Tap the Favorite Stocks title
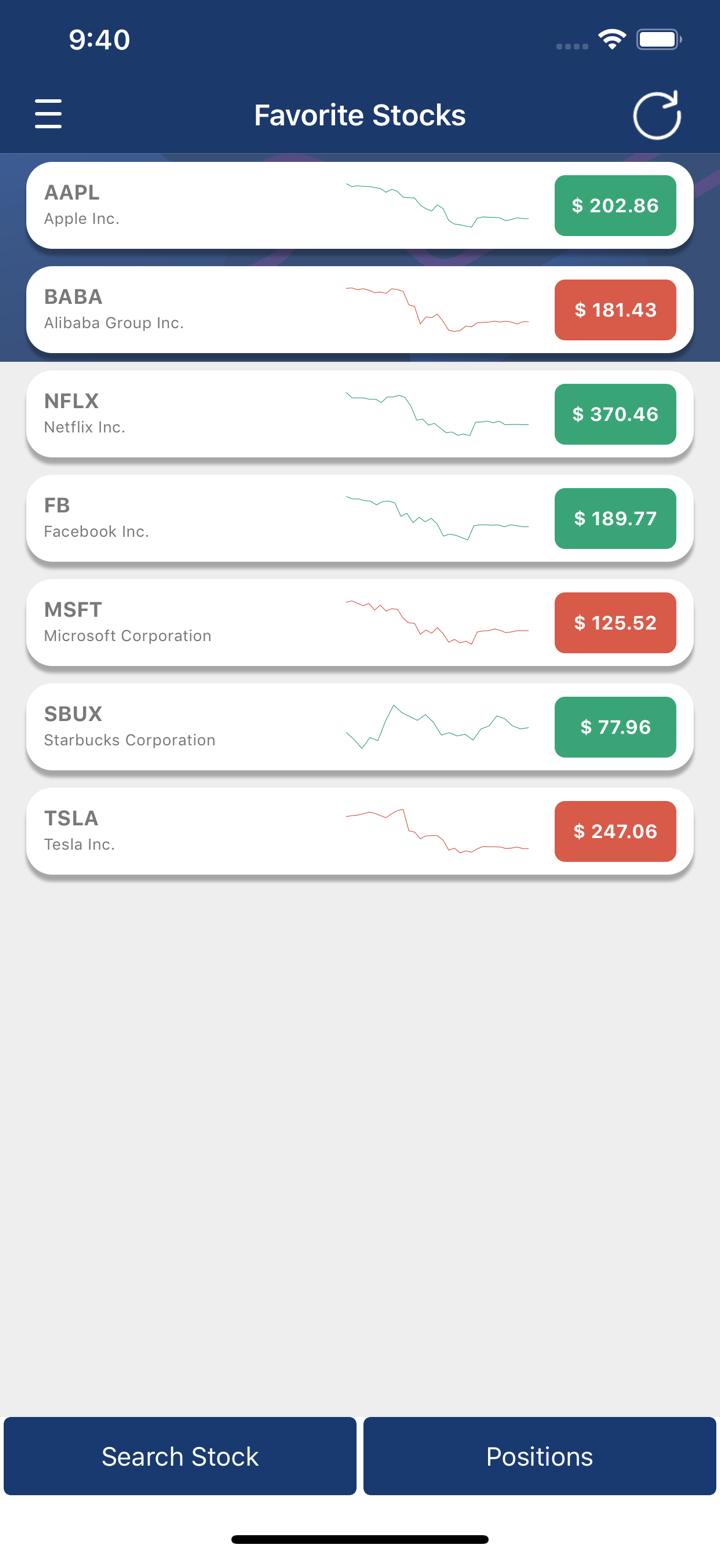 pyautogui.click(x=360, y=114)
